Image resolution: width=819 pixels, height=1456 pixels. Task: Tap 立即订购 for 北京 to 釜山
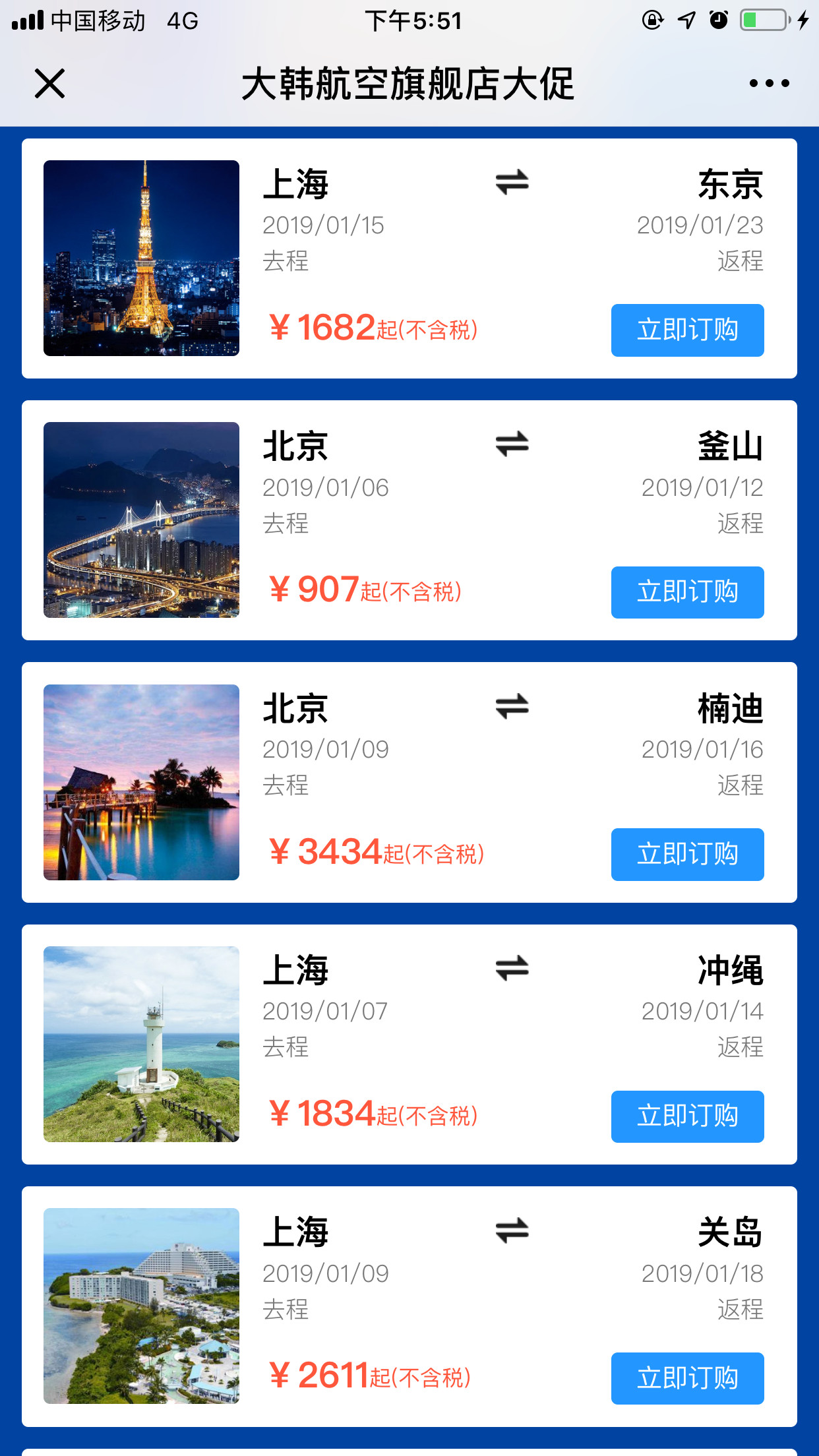[x=687, y=592]
